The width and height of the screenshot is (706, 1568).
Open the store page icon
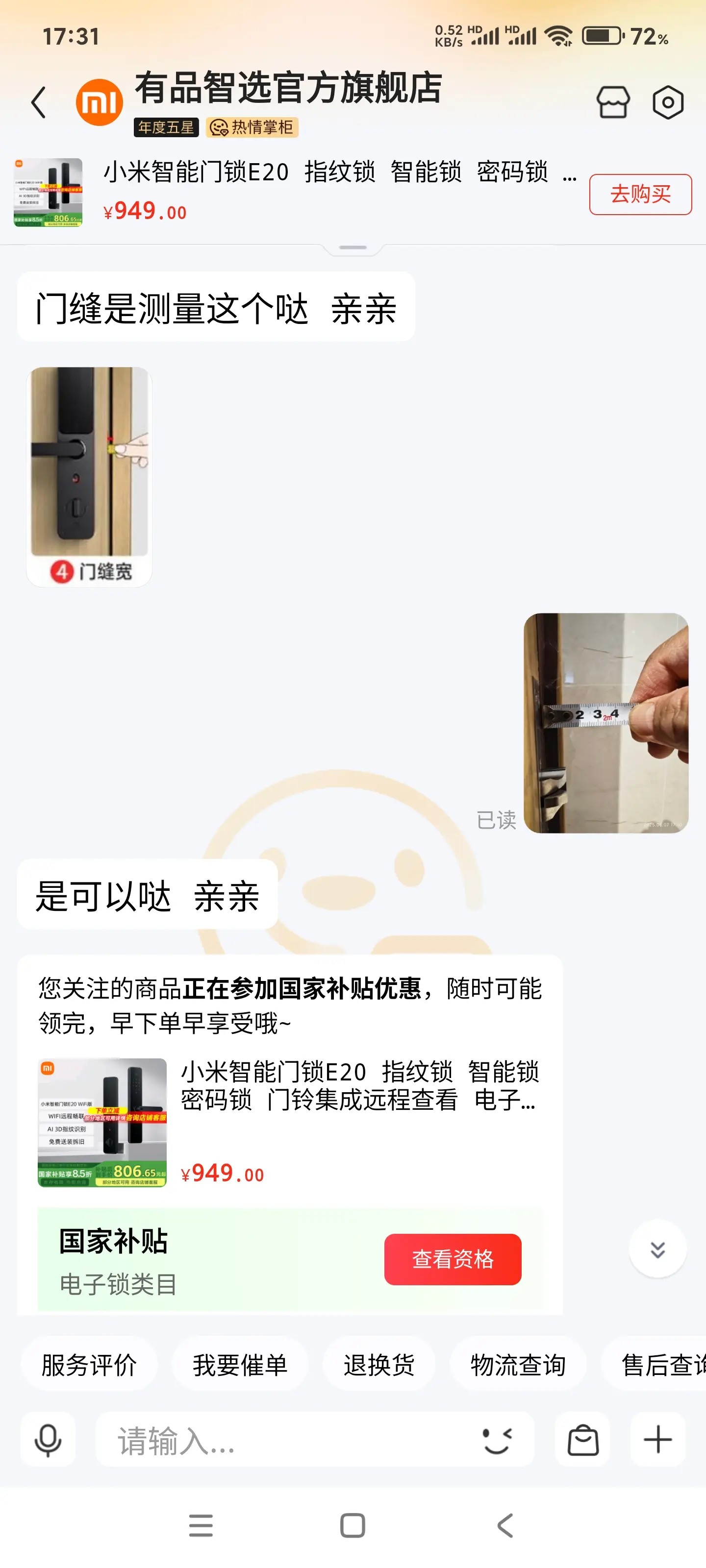[612, 101]
